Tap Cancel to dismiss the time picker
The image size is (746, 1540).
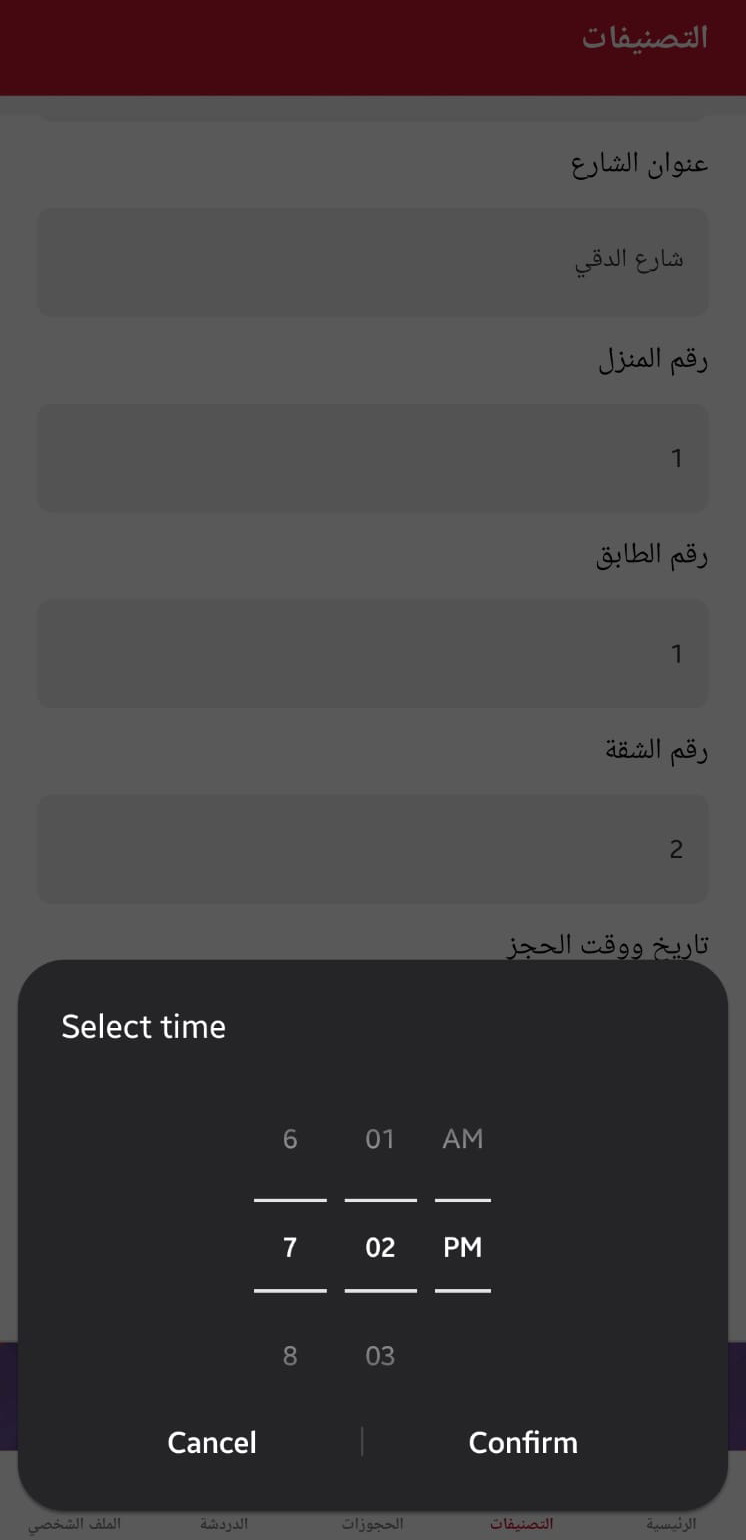click(x=211, y=1442)
